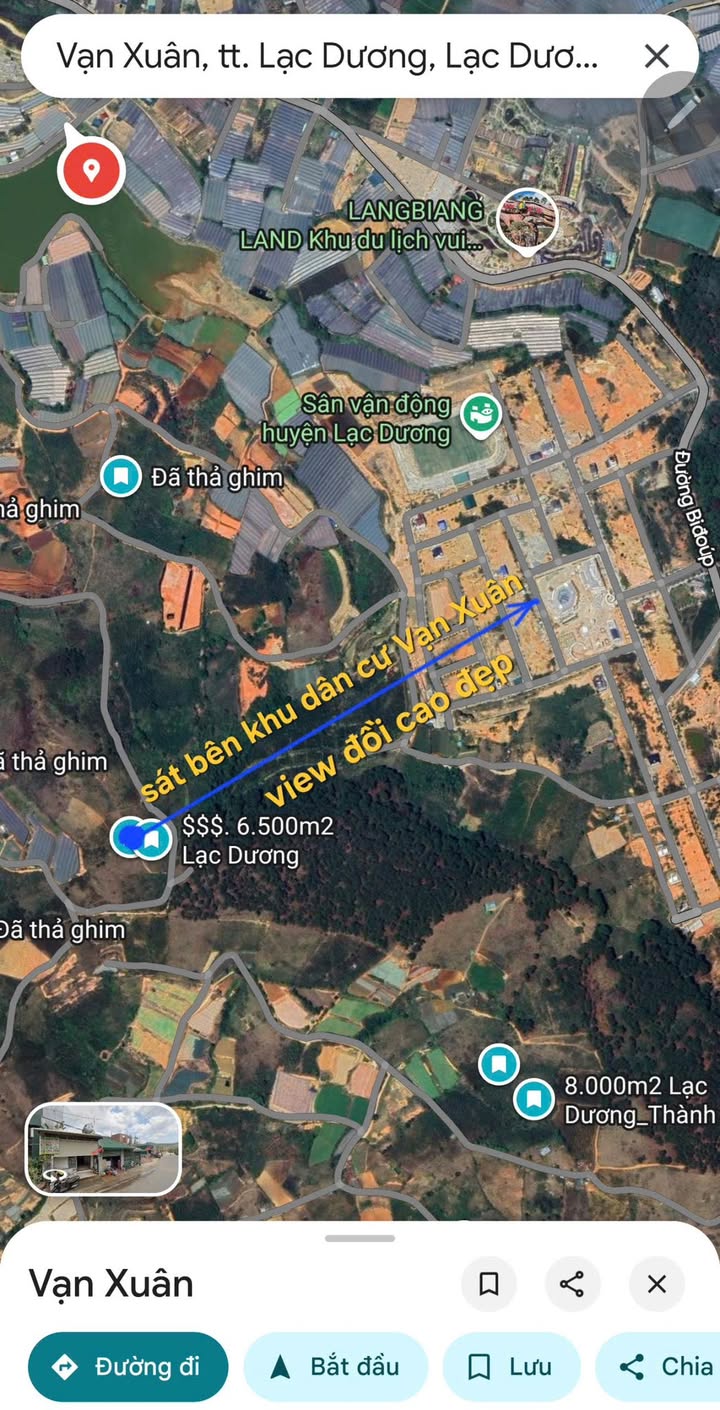The height and width of the screenshot is (1410, 720).
Task: Open saved pin $$$. 6.500m2 Lạc Dương
Action: (152, 838)
